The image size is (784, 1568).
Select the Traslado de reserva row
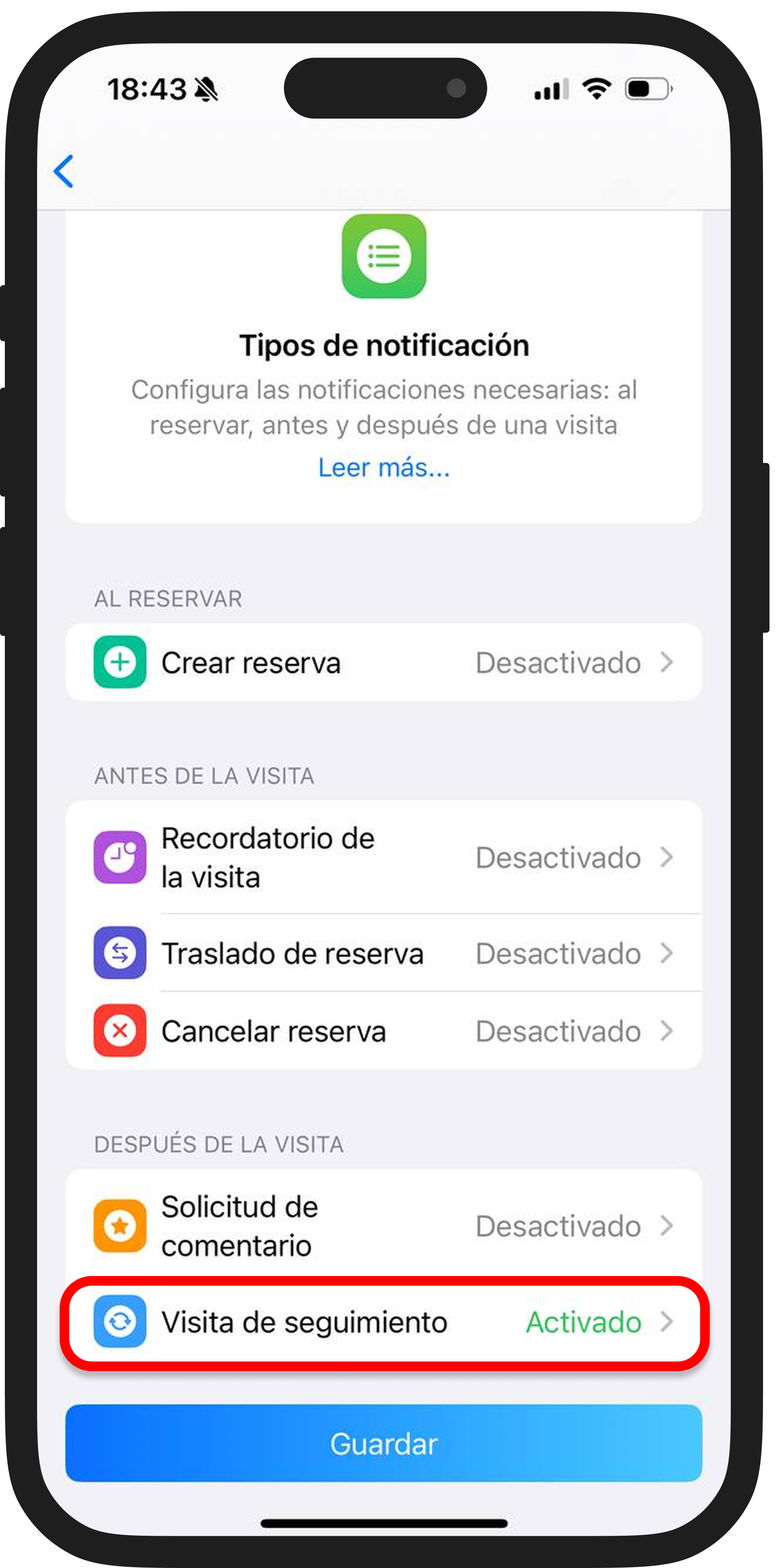click(384, 953)
